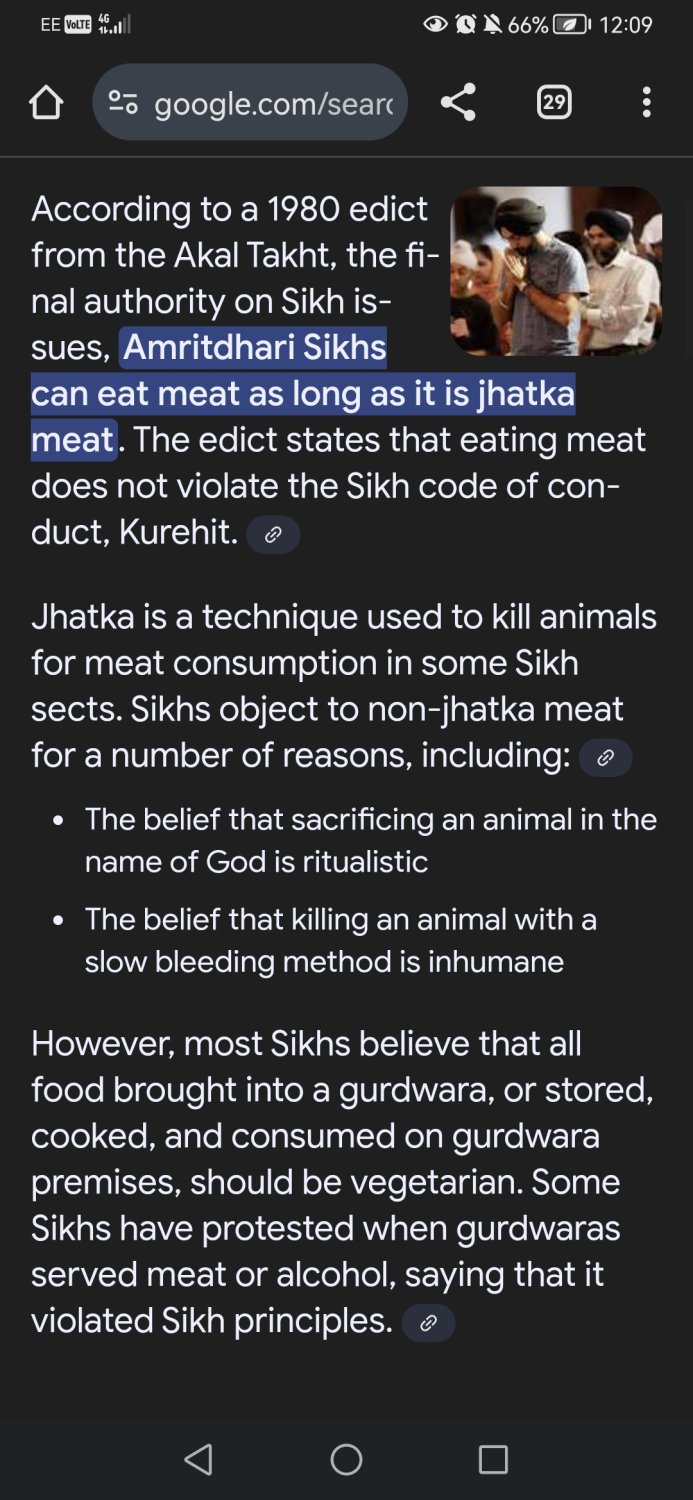
Task: Open recent apps from navigation bar
Action: click(493, 1459)
